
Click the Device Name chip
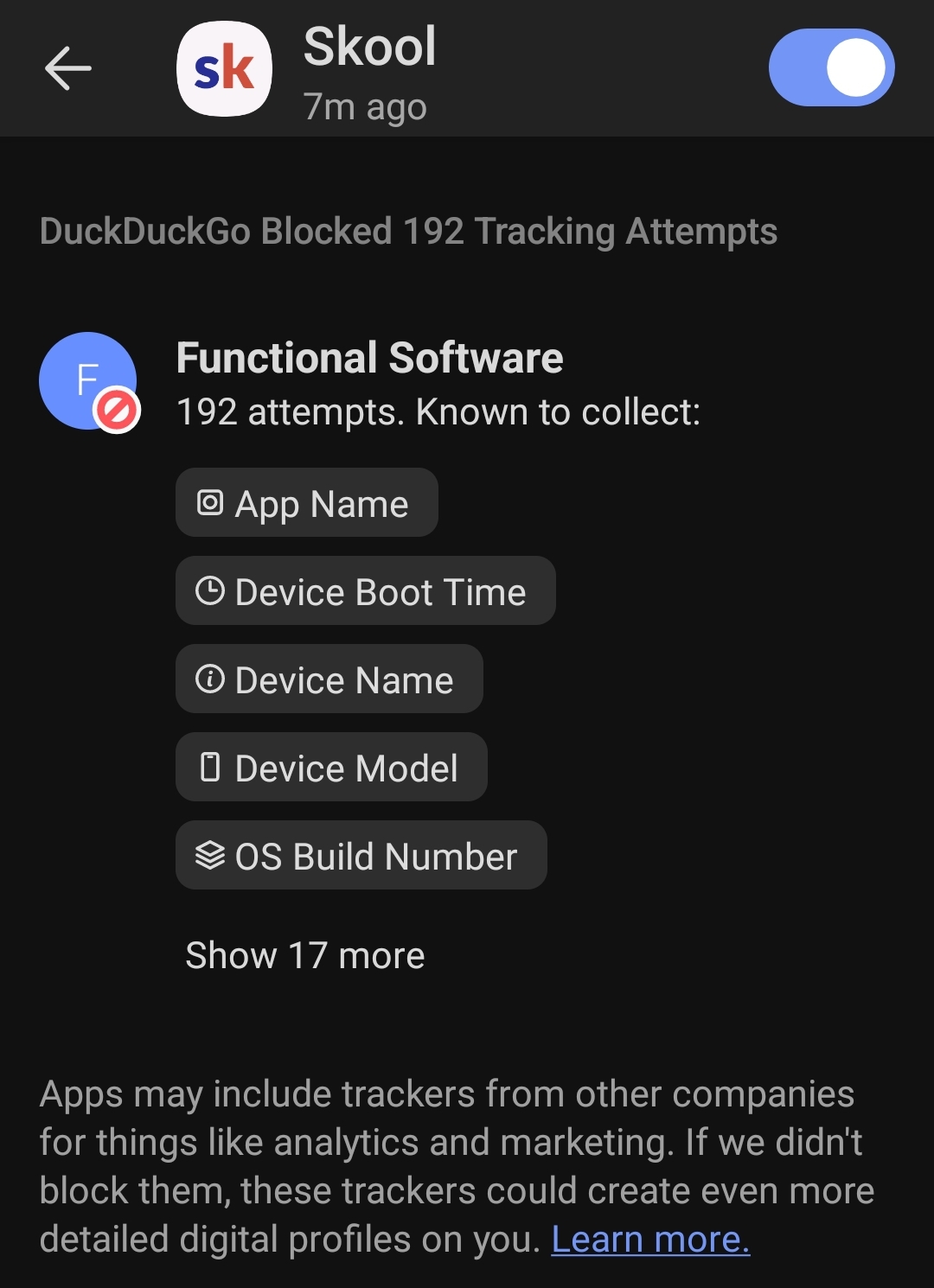click(x=329, y=679)
